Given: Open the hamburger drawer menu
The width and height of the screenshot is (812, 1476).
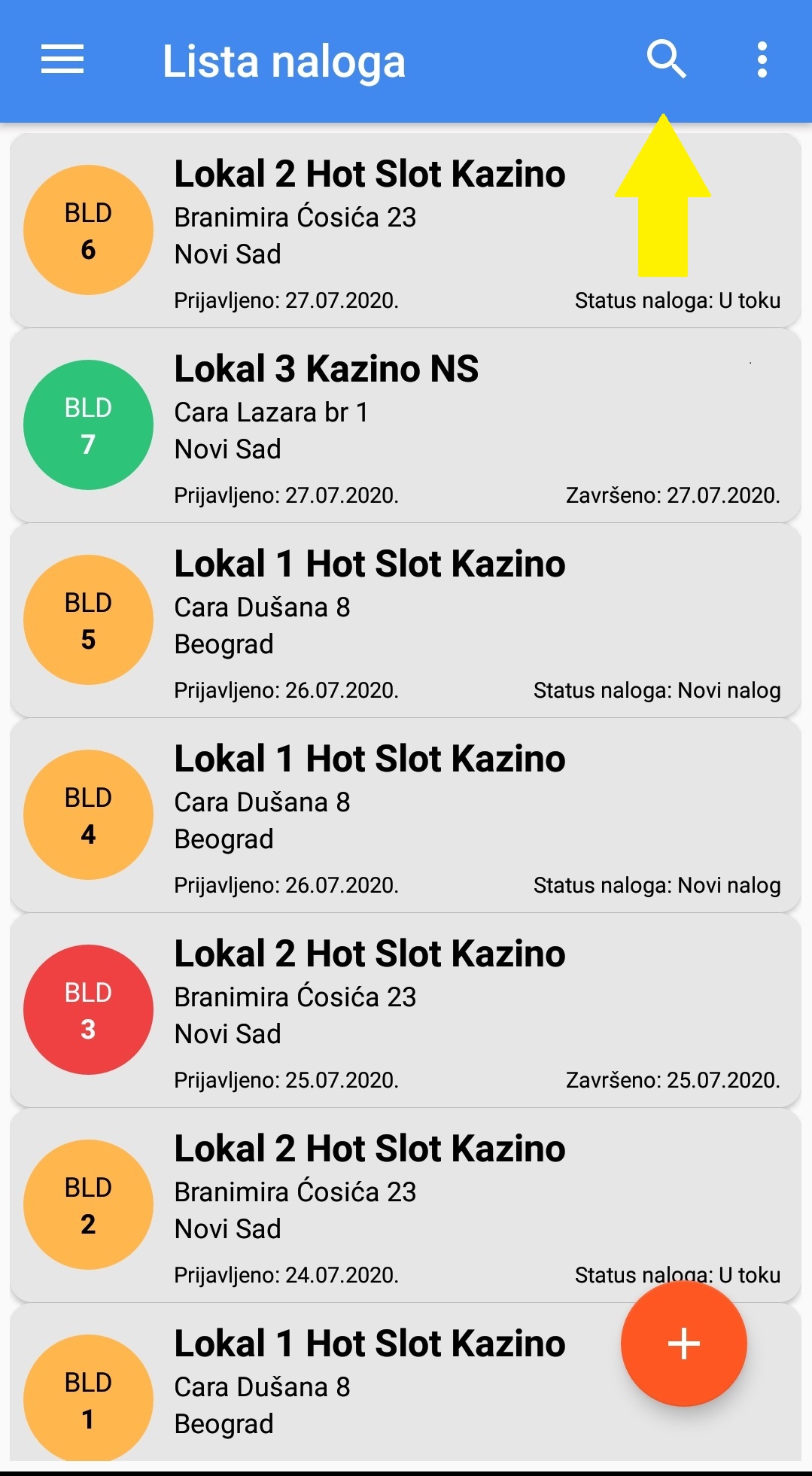Looking at the screenshot, I should (x=62, y=59).
